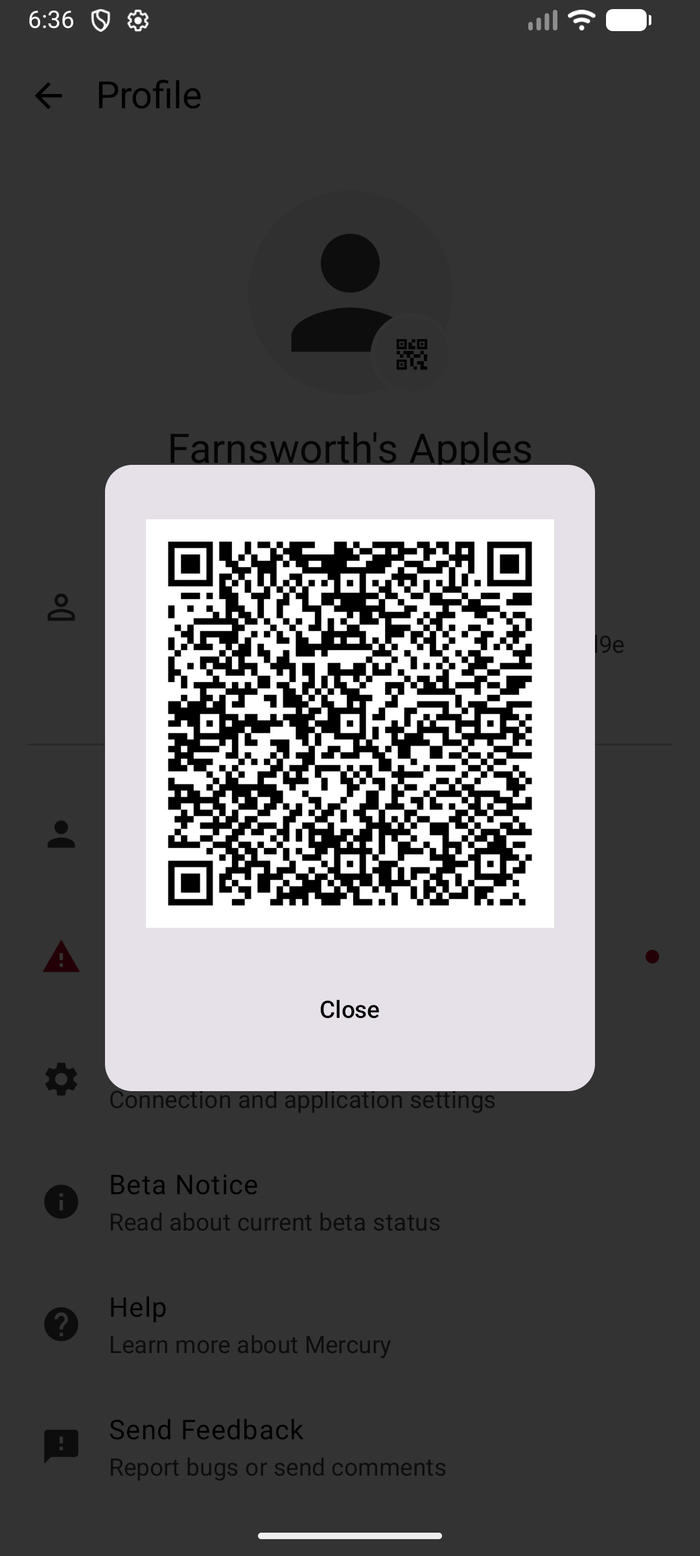Open the Beta Notice row

(x=274, y=1201)
